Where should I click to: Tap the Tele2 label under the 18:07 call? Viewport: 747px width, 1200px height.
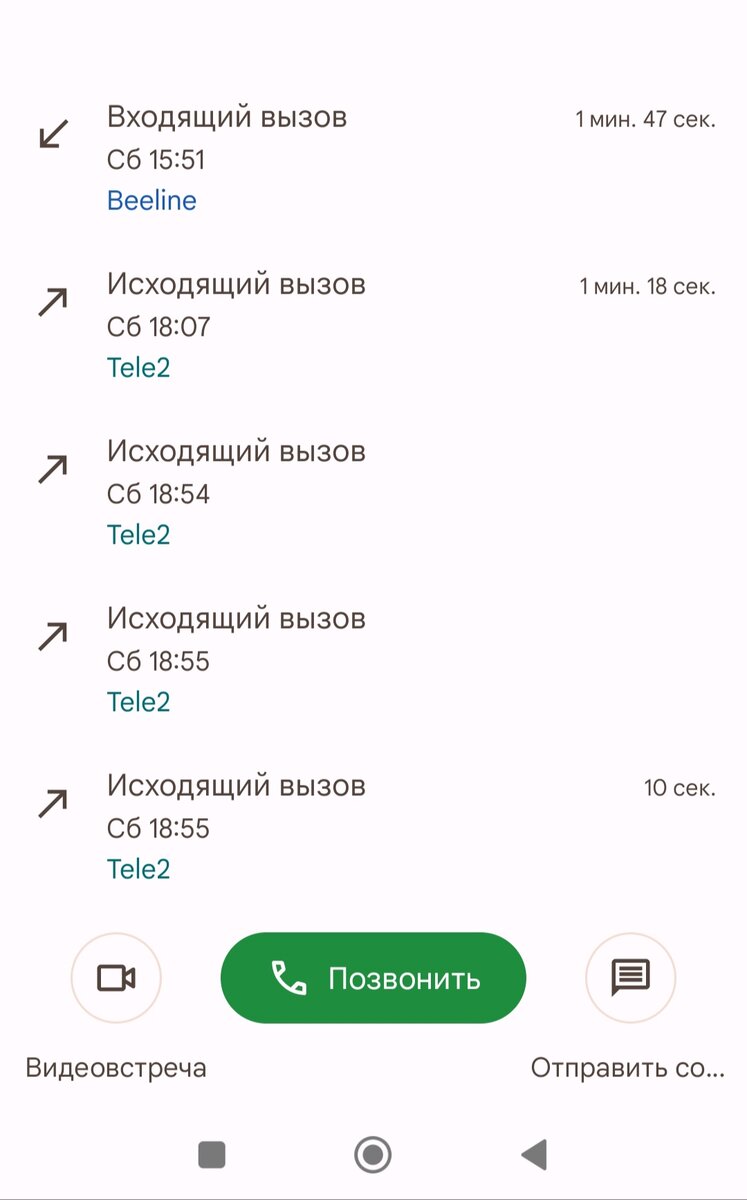[x=138, y=367]
